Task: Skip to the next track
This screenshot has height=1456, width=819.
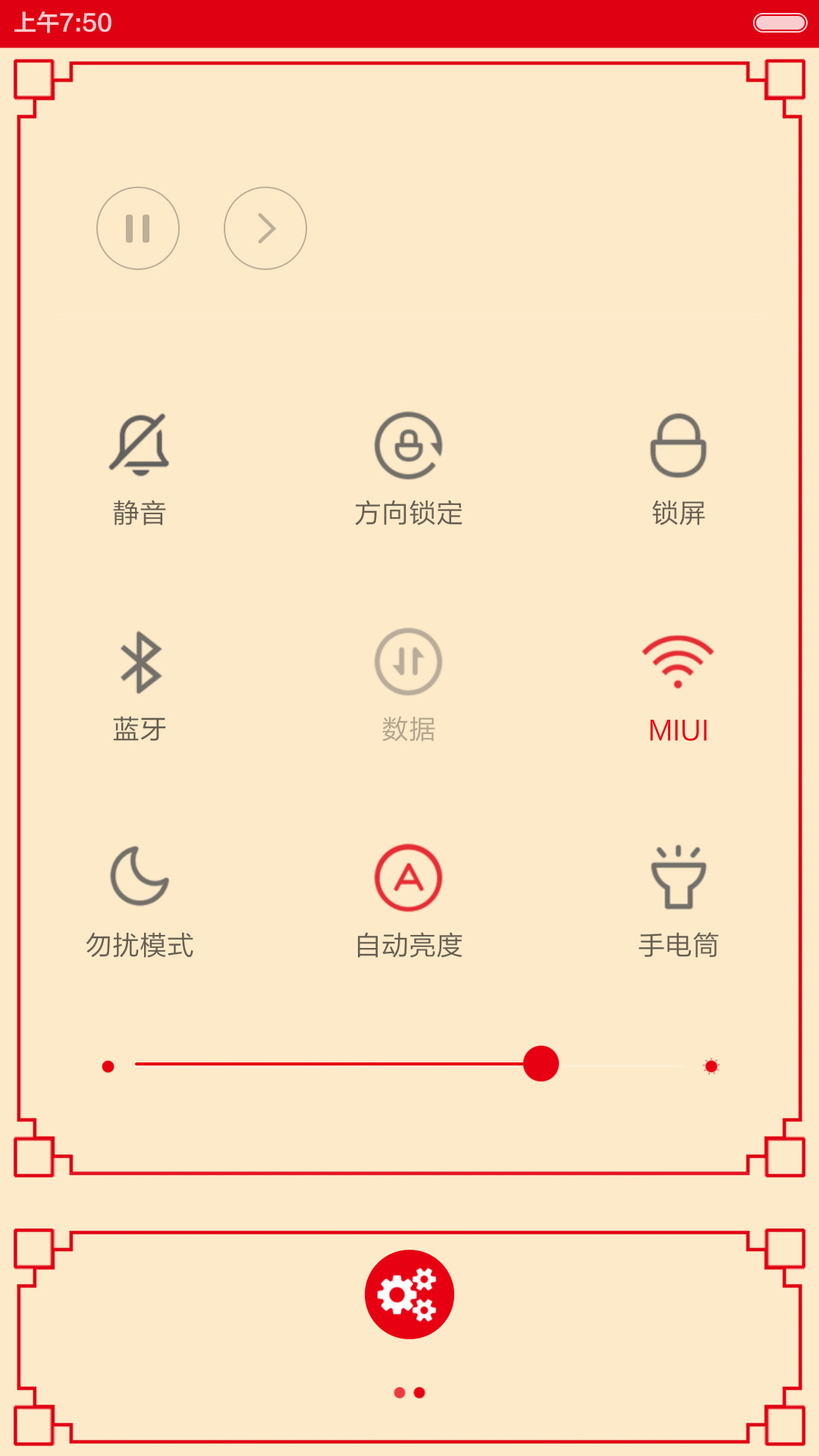Action: click(265, 228)
